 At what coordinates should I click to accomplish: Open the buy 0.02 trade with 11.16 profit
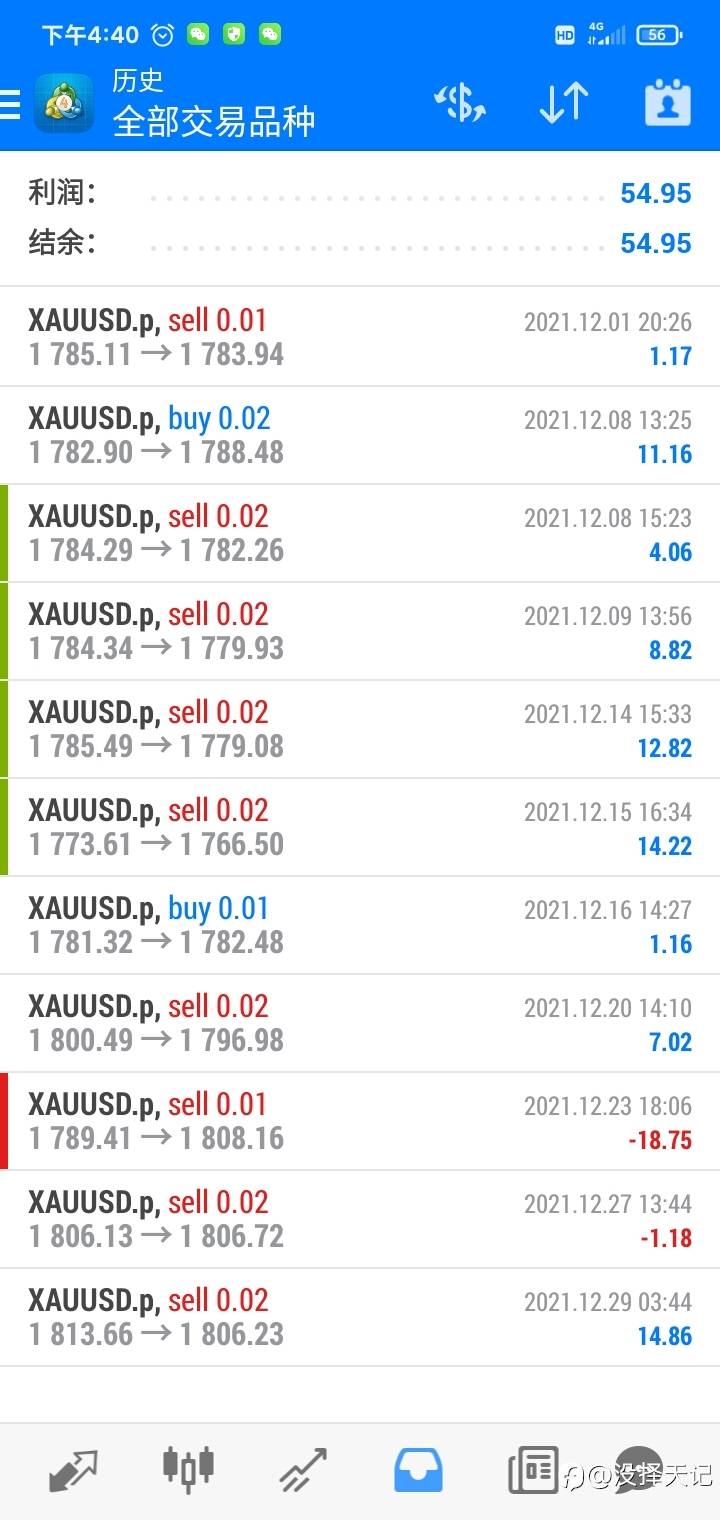(360, 435)
